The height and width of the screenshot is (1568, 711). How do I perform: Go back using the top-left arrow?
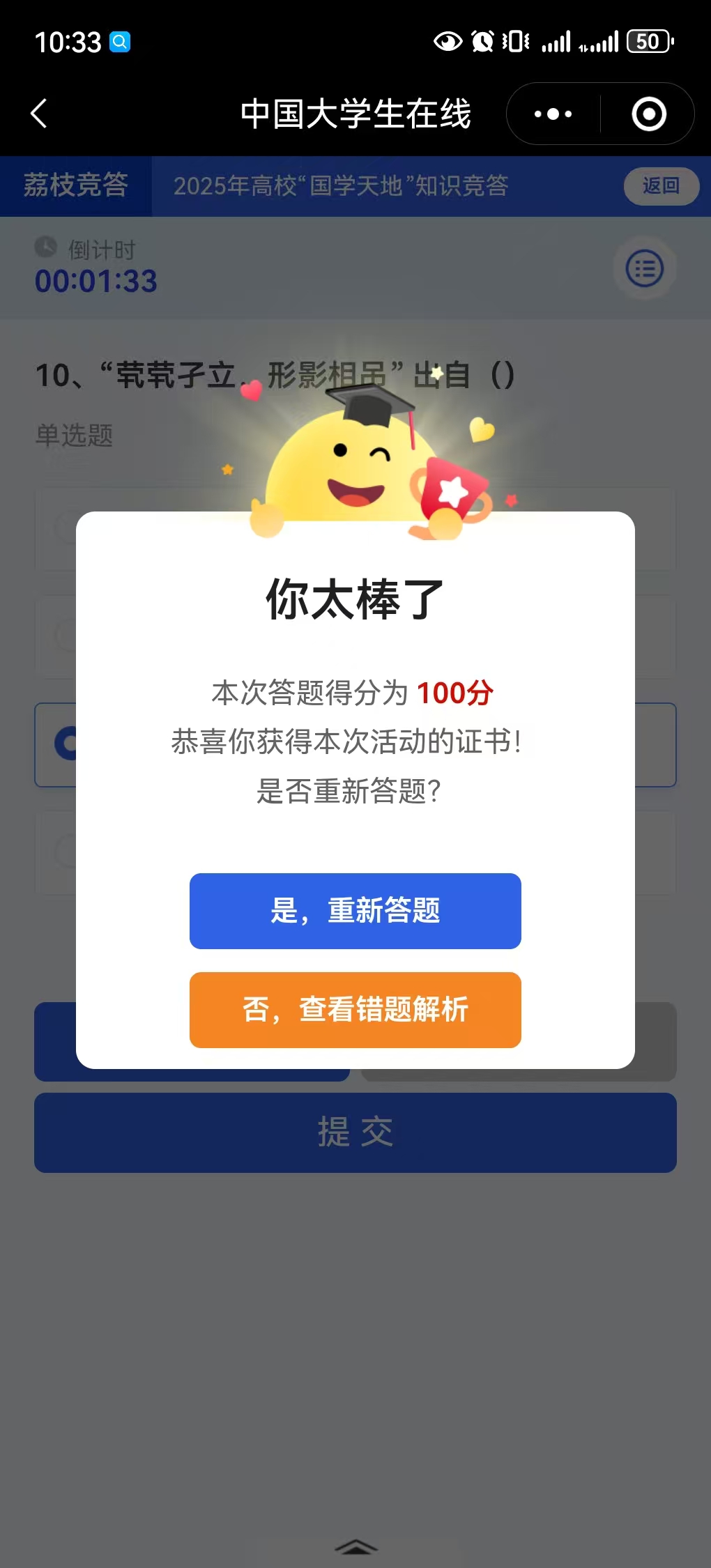40,113
